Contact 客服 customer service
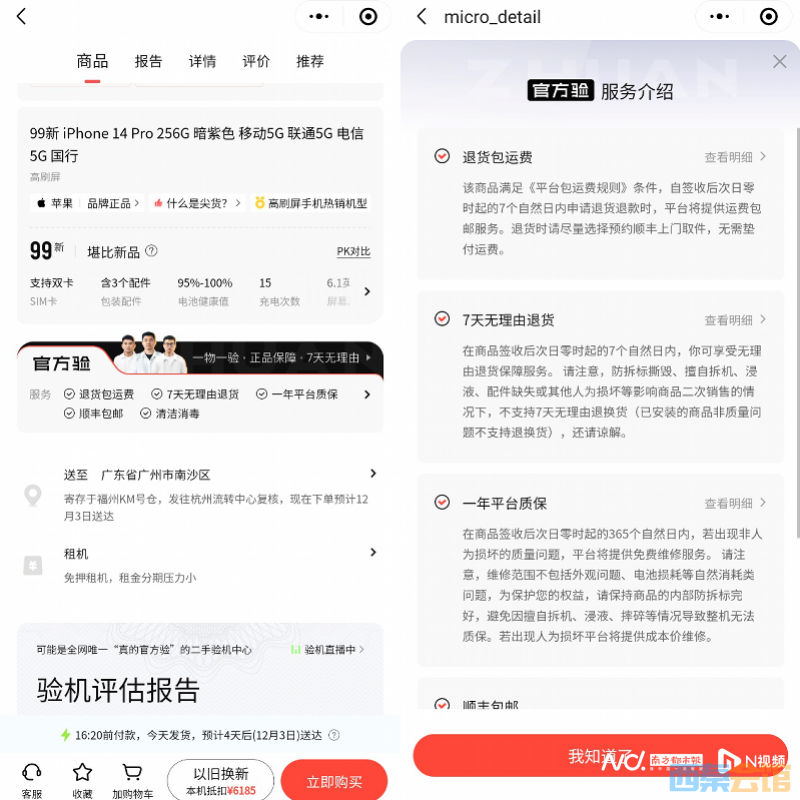800x800 pixels. click(x=32, y=778)
